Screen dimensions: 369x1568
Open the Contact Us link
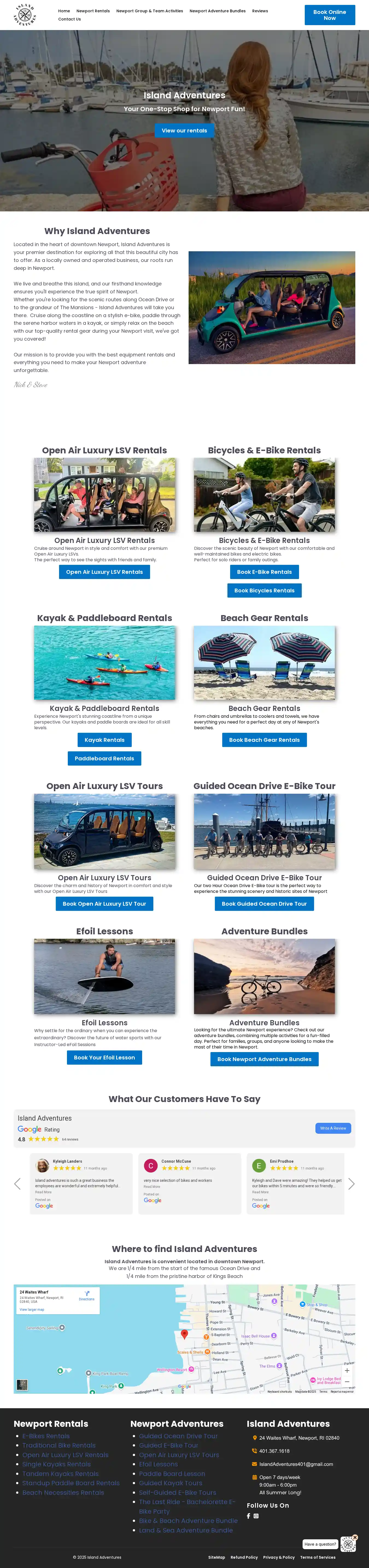point(69,19)
